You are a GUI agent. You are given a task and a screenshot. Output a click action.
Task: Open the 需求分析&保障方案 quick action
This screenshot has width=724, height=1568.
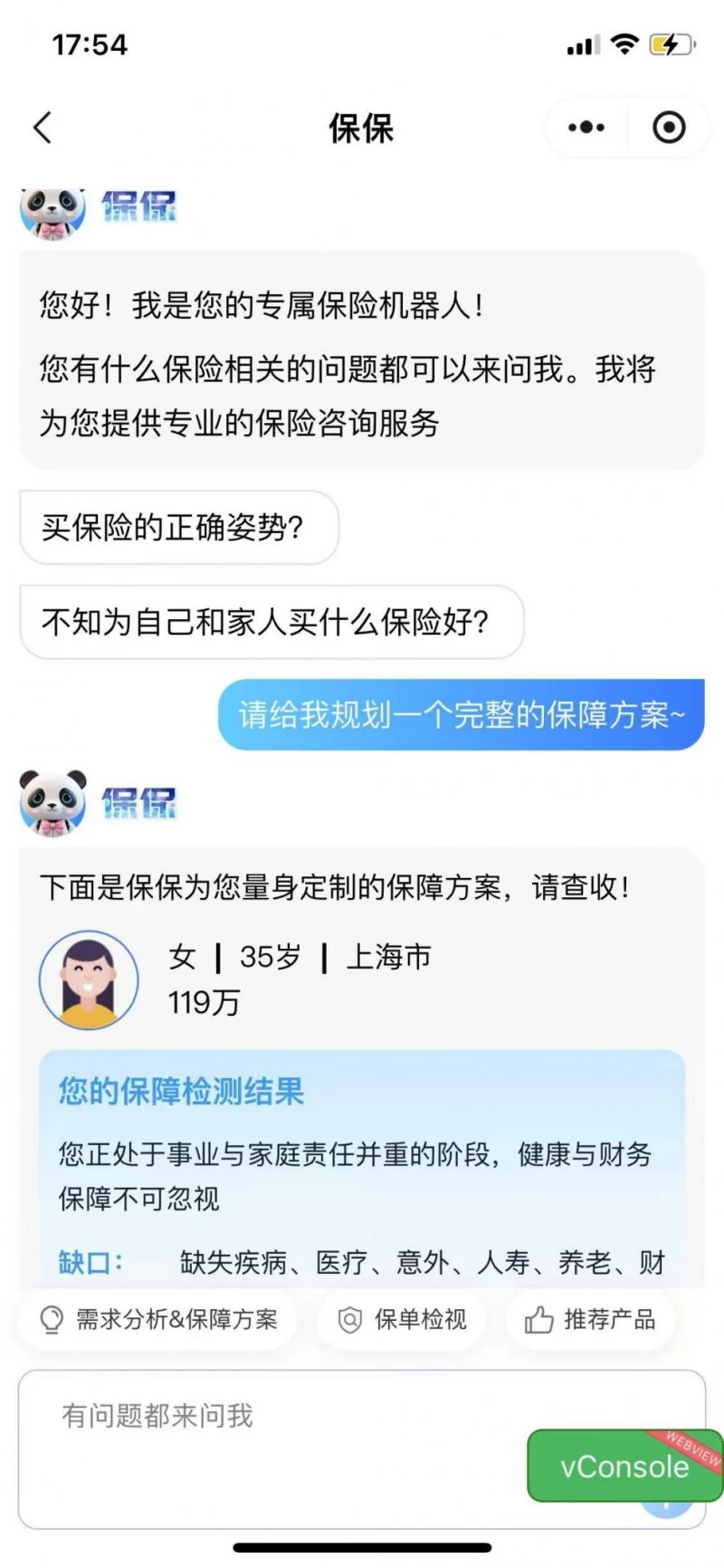pyautogui.click(x=158, y=1320)
